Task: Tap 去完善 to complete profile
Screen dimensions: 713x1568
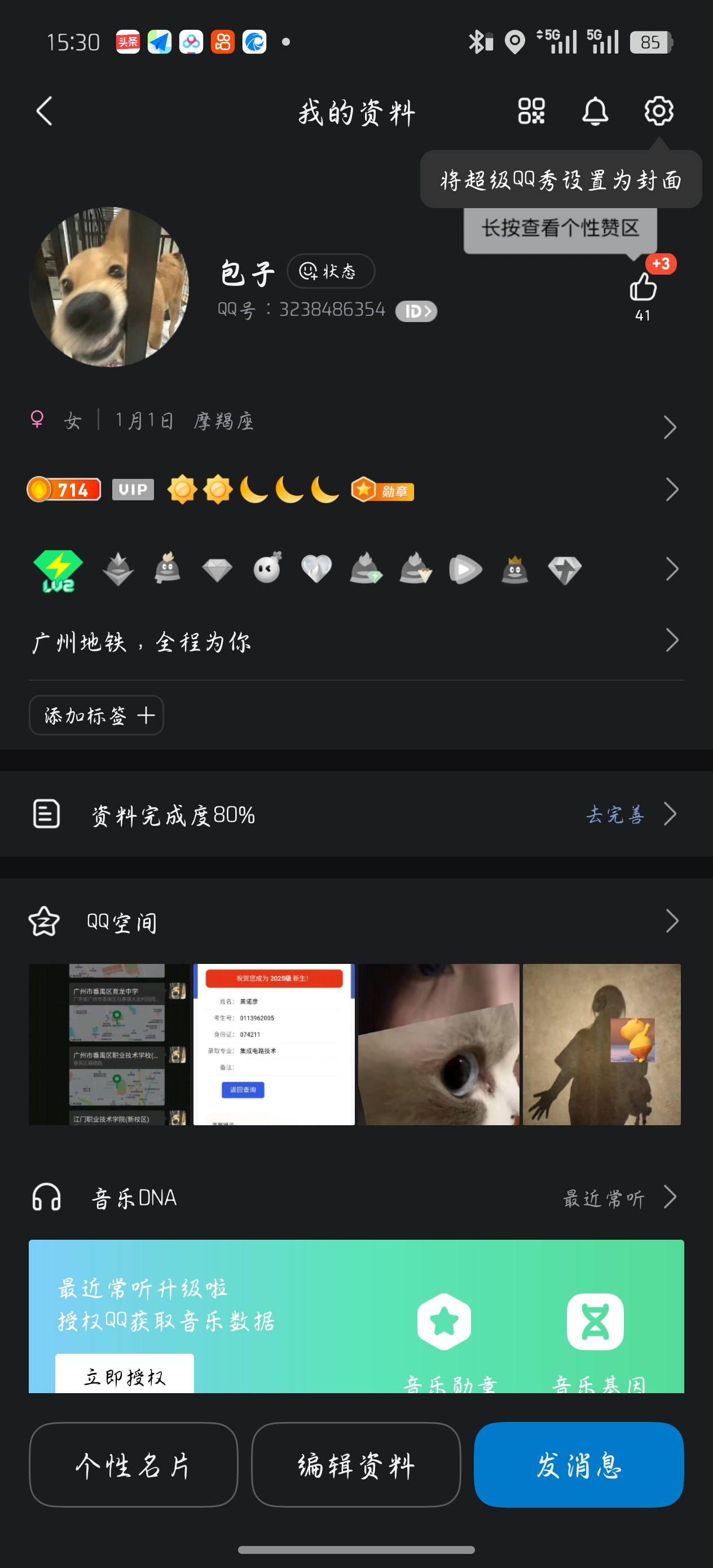Action: pos(615,814)
